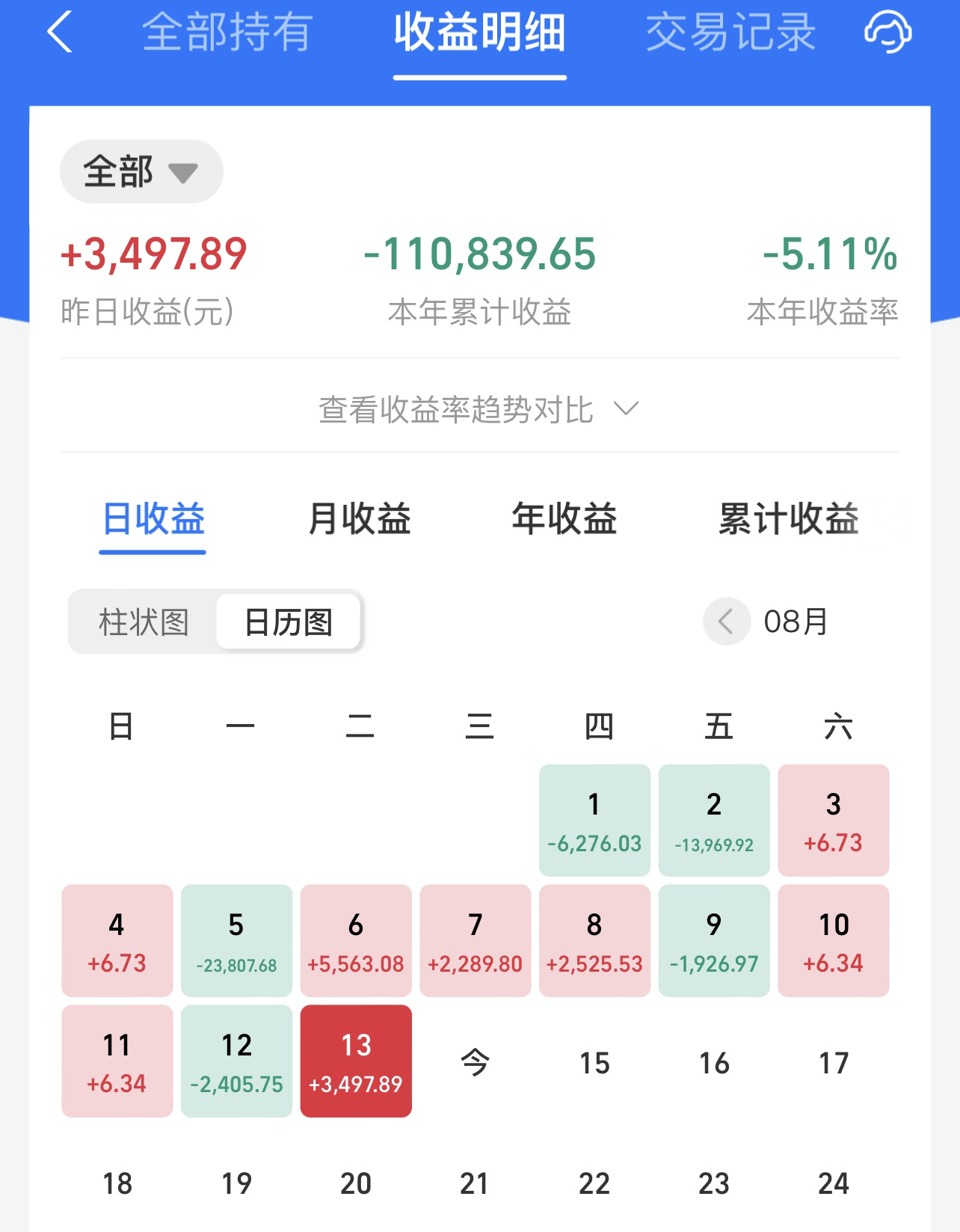
Task: Select day 2 with -13,969.92
Action: click(x=714, y=820)
